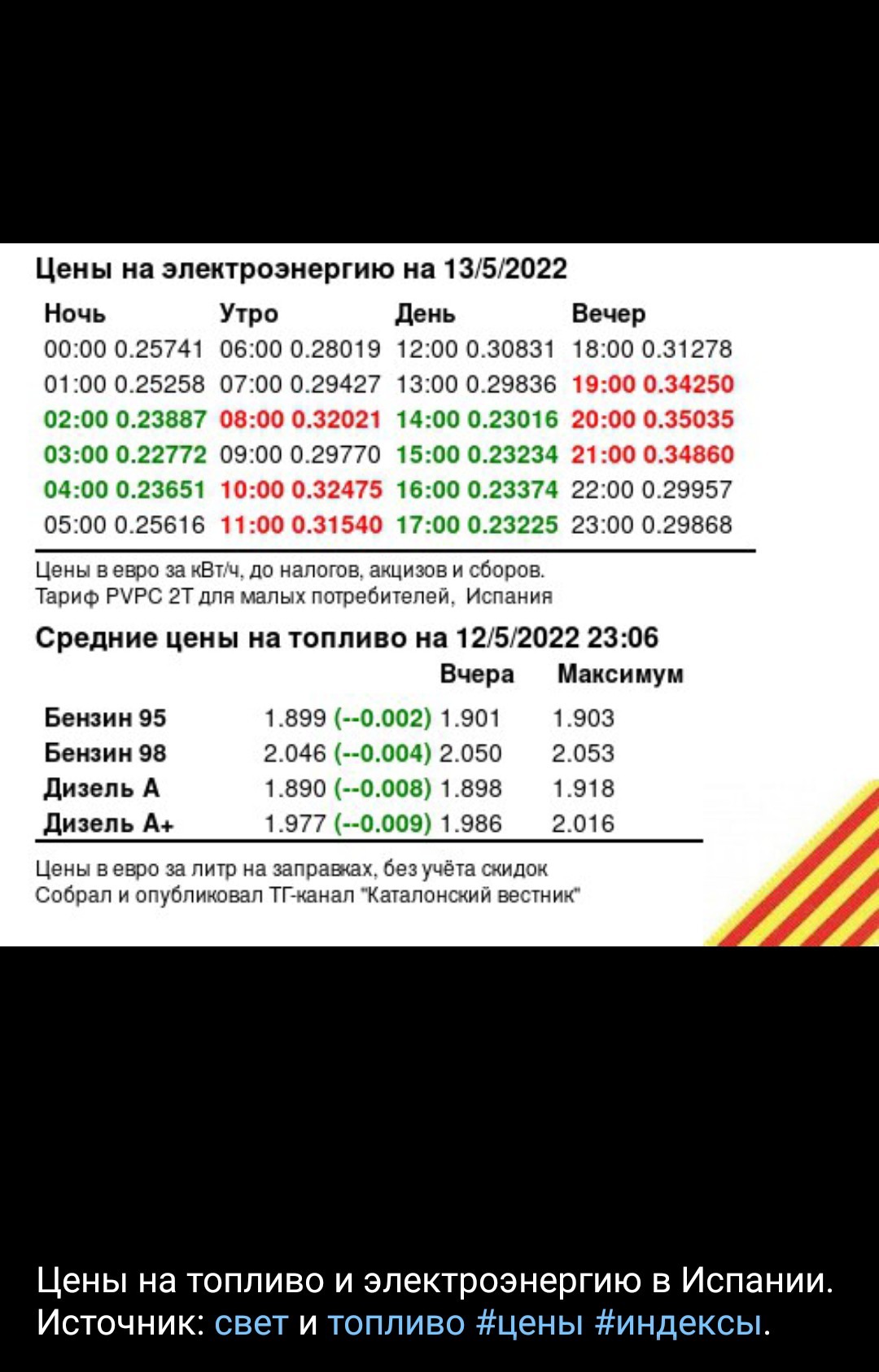Tap the #индексы hashtag
Screen dimensions: 879x1372
679,1323
